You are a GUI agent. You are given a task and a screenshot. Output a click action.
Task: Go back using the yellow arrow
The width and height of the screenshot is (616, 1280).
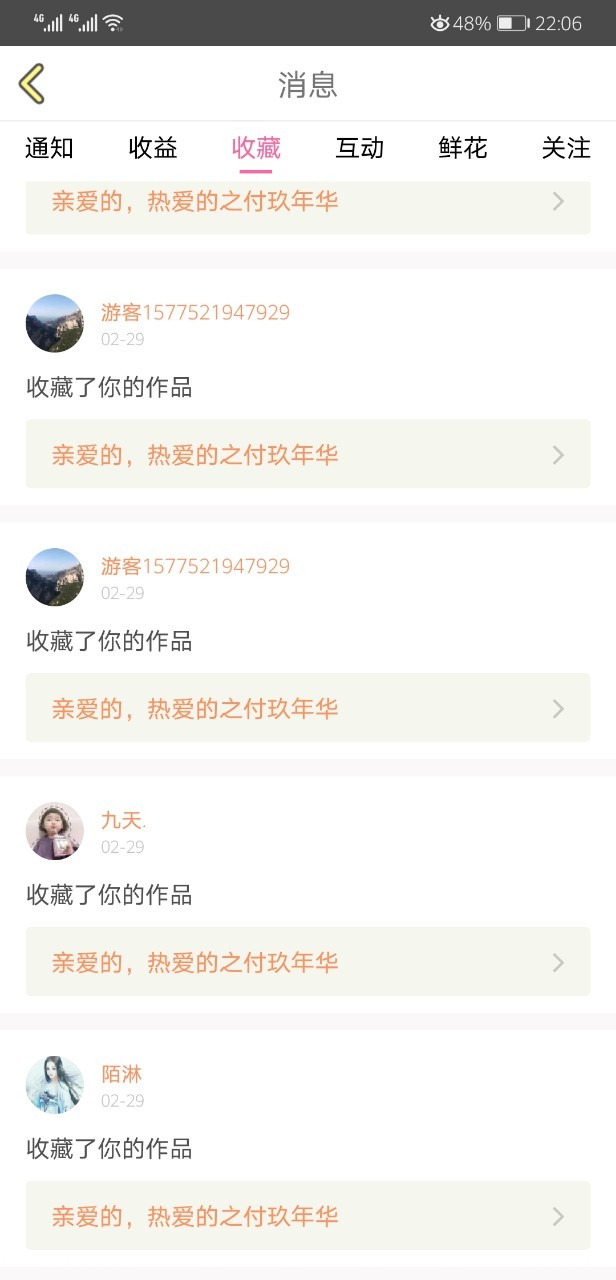click(x=32, y=84)
